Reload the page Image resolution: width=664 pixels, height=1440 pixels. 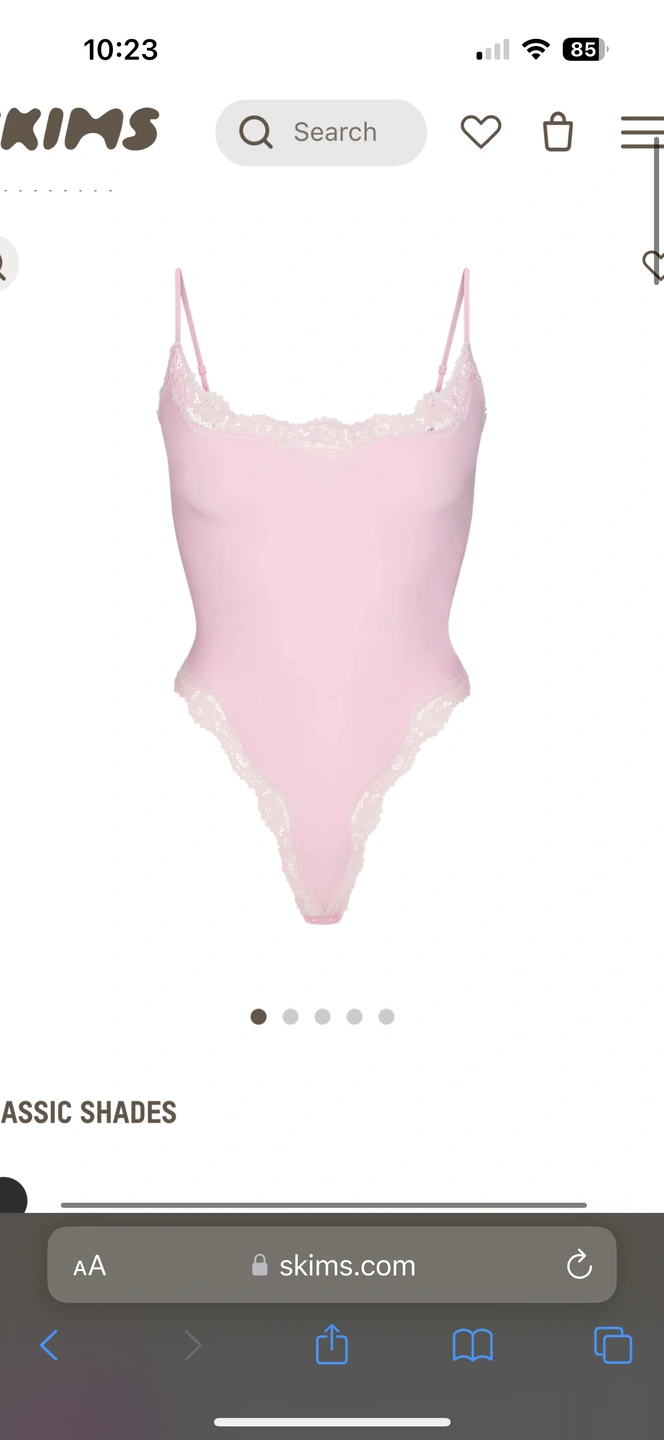[x=579, y=1265]
